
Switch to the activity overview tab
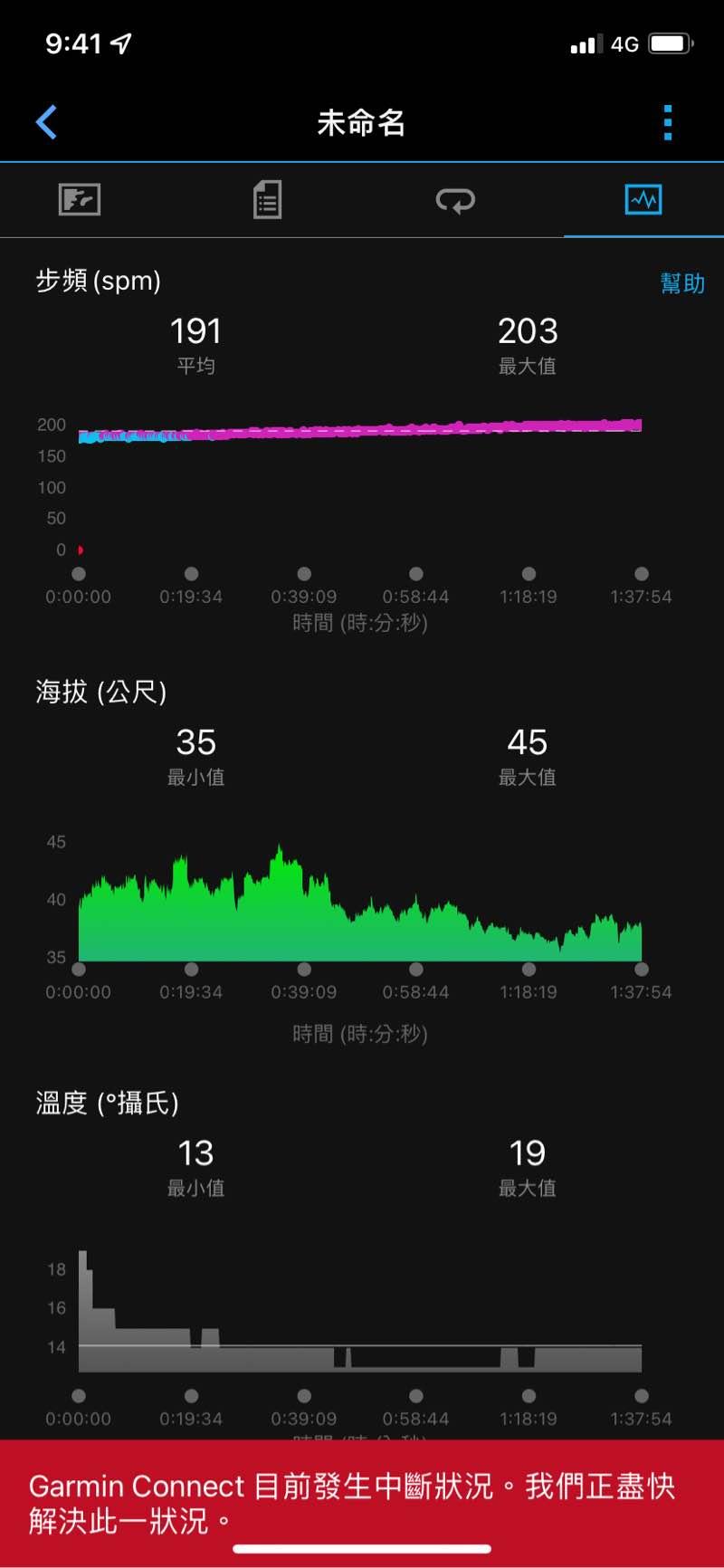tap(80, 199)
